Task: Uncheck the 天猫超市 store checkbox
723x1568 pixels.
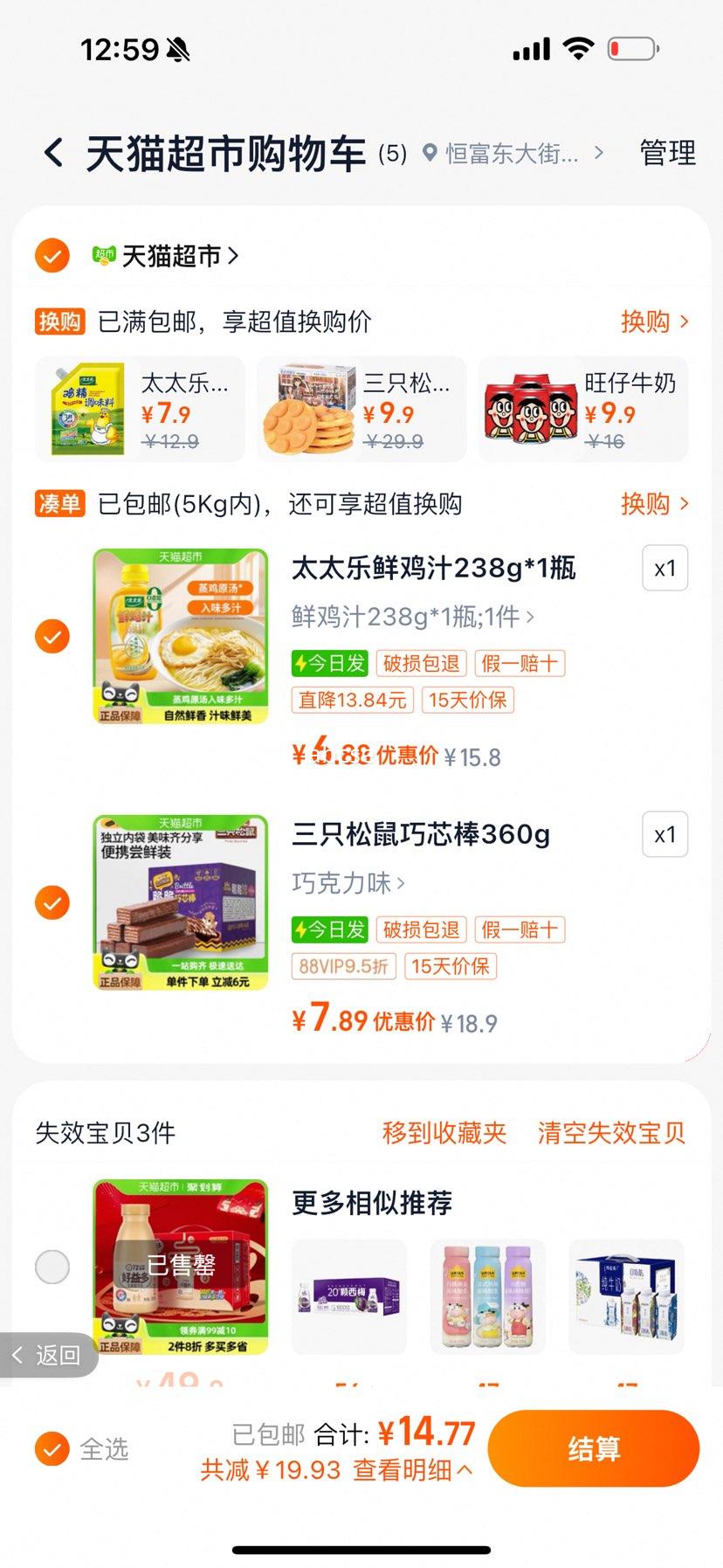Action: click(x=51, y=255)
